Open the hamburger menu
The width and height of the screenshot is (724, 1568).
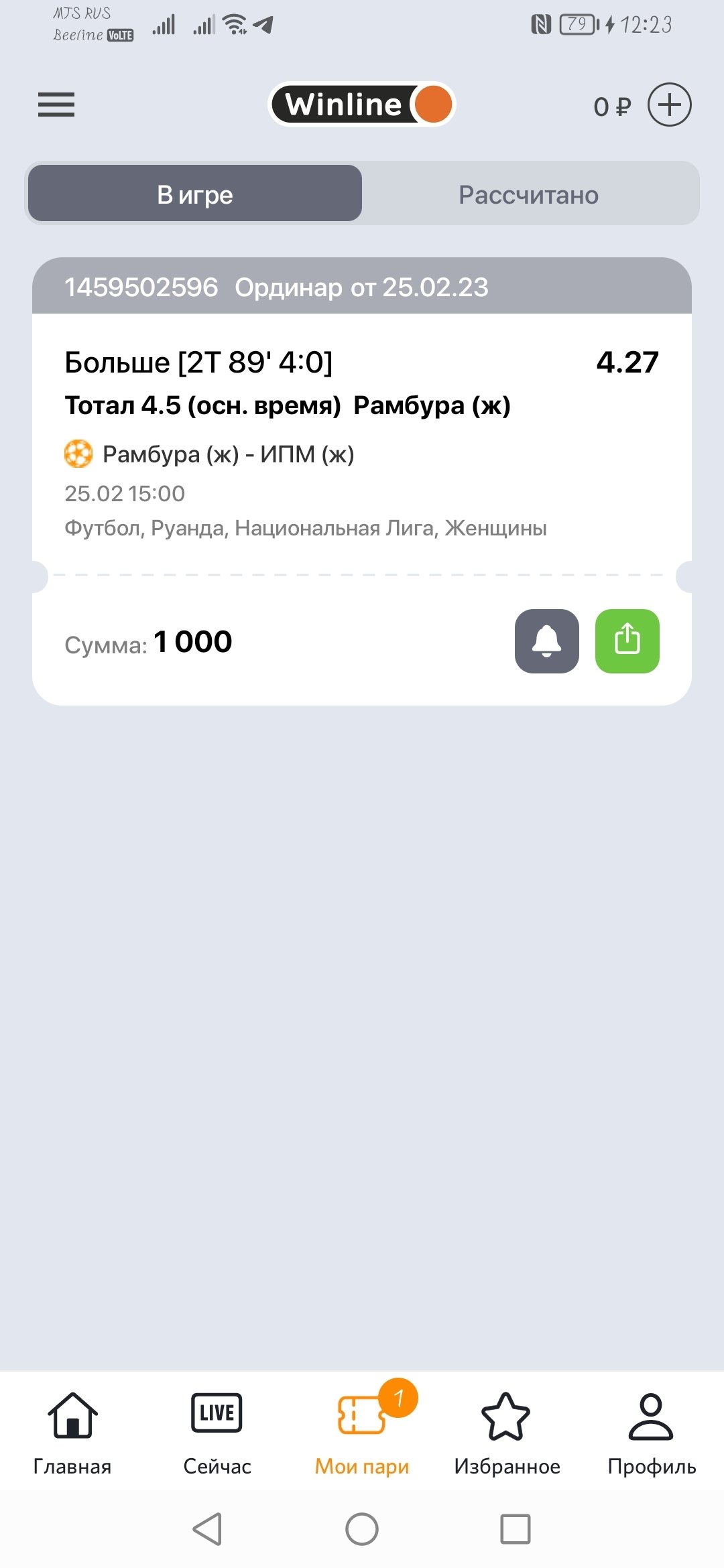coord(56,105)
